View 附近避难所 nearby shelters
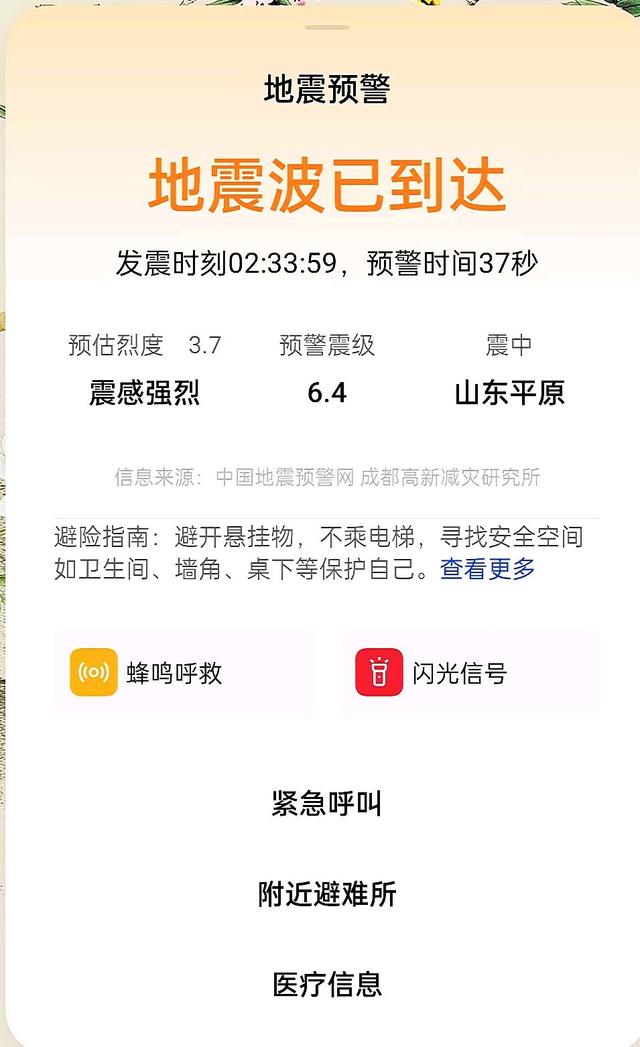The image size is (640, 1047). (x=327, y=894)
